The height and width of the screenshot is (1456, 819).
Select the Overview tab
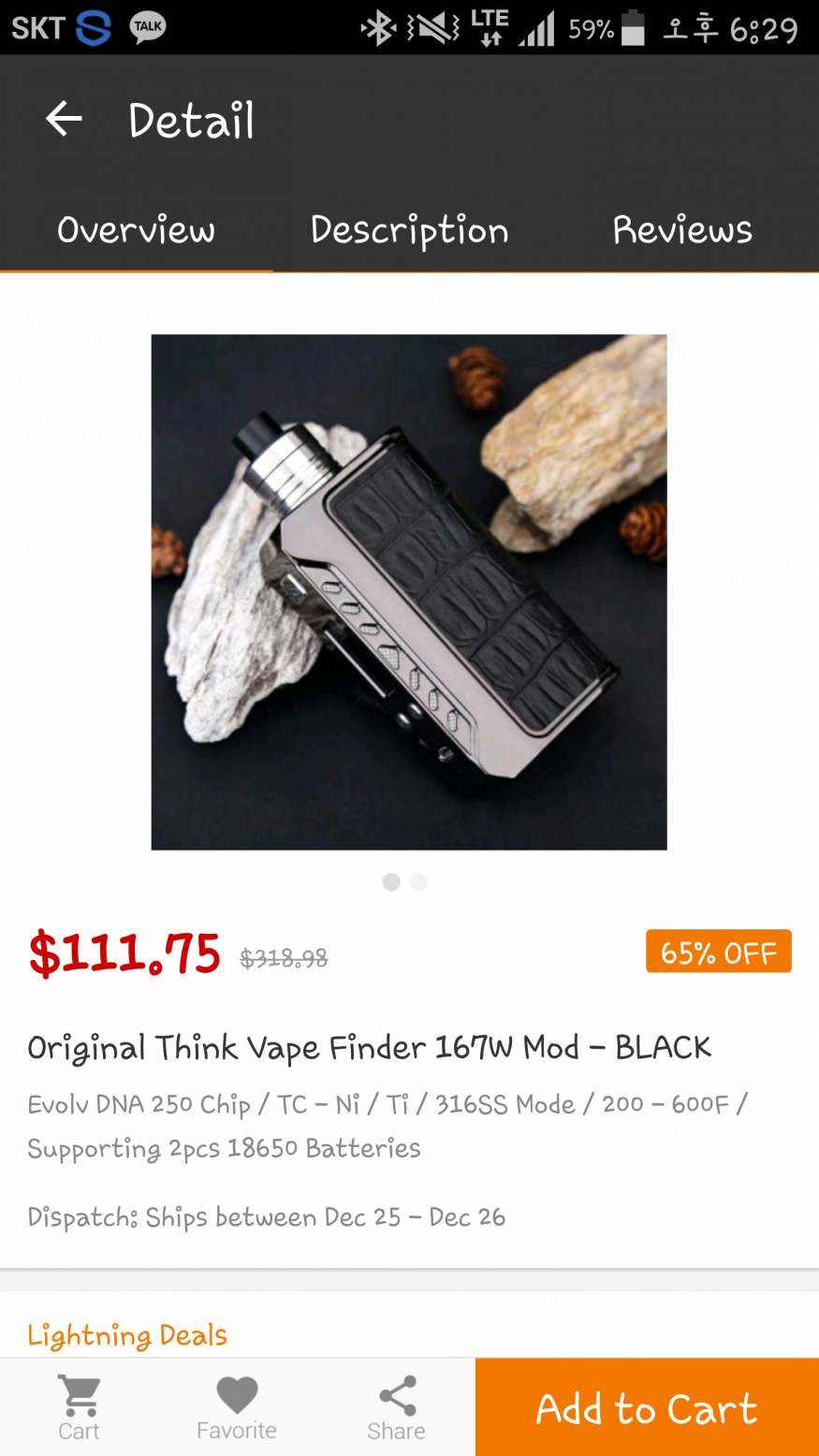137,230
